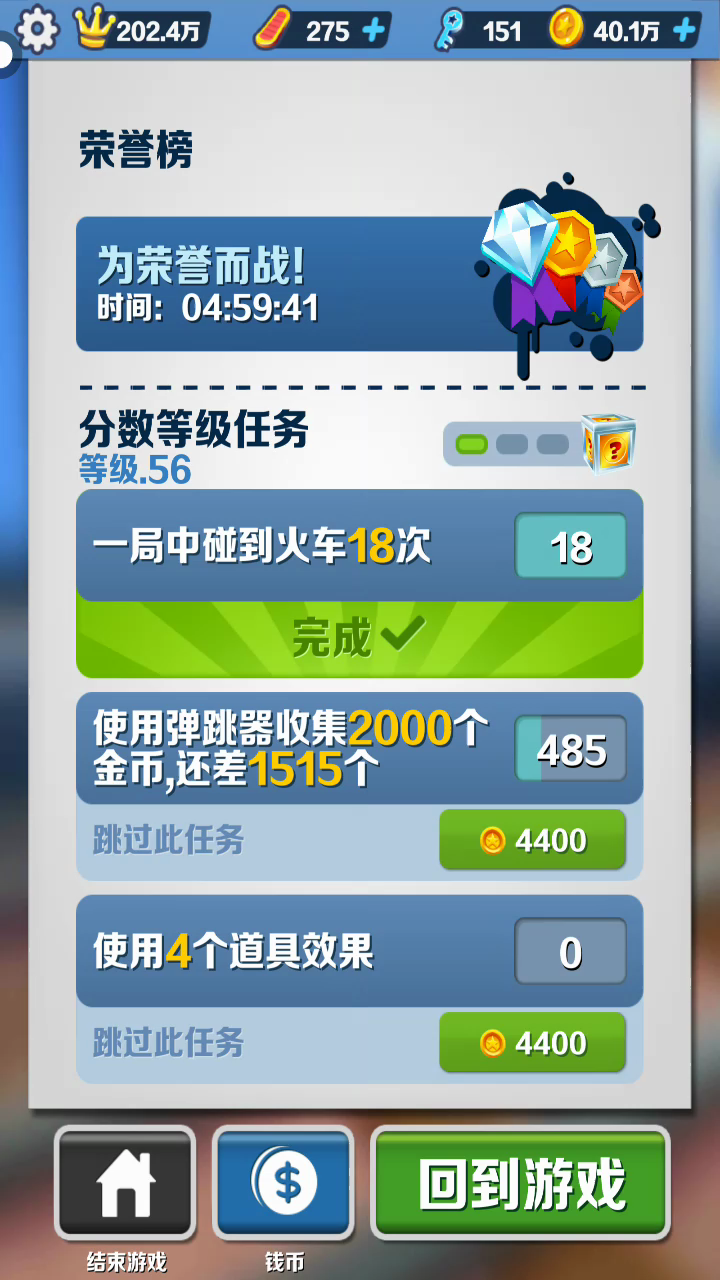Screen dimensions: 720x1280
Task: Add more coins via plus next to 40.1万
Action: tap(684, 31)
